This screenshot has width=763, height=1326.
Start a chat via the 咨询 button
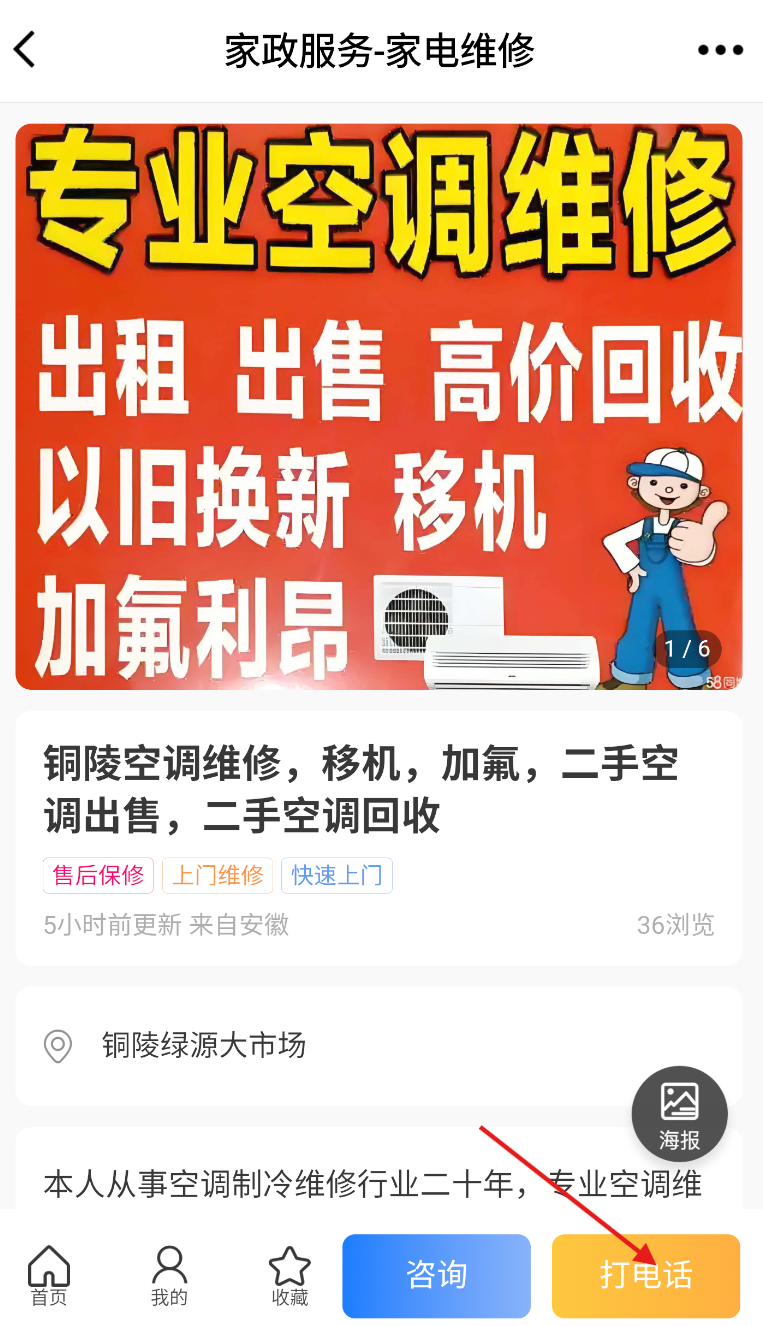(x=436, y=1275)
